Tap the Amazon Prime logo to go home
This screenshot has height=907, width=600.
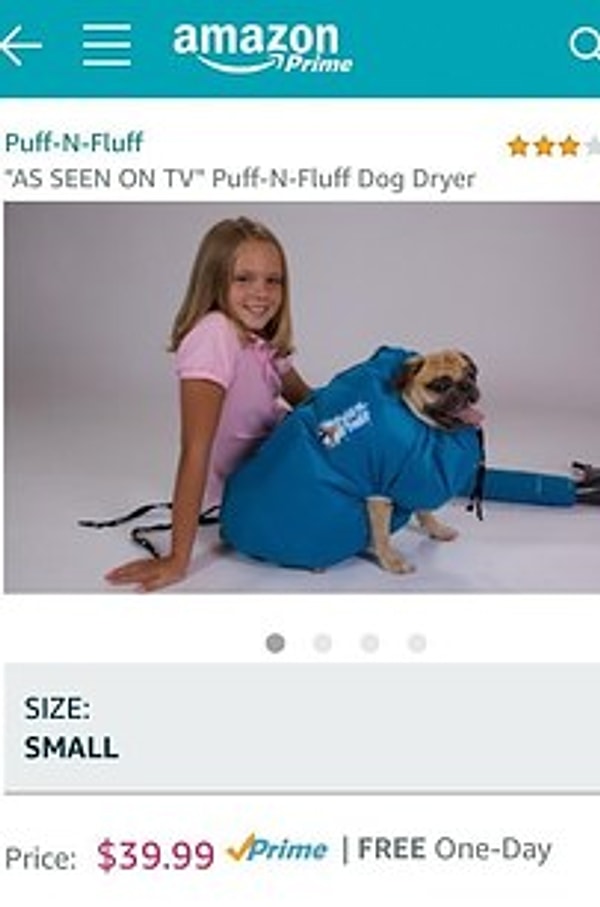pyautogui.click(x=263, y=47)
